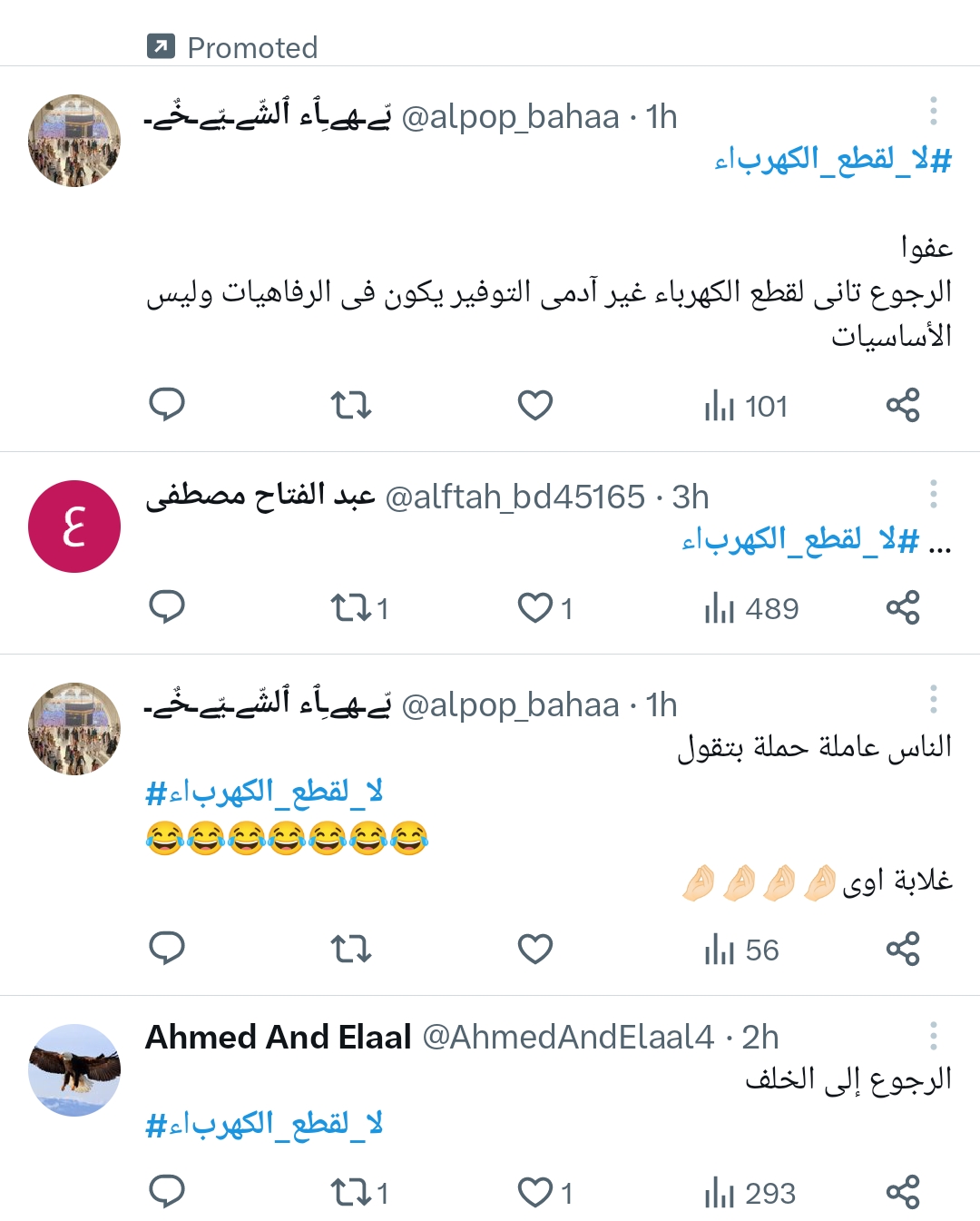Open overflow menu on alftah_bd45165's tweet
Screen dimensions: 980x1221
(933, 495)
